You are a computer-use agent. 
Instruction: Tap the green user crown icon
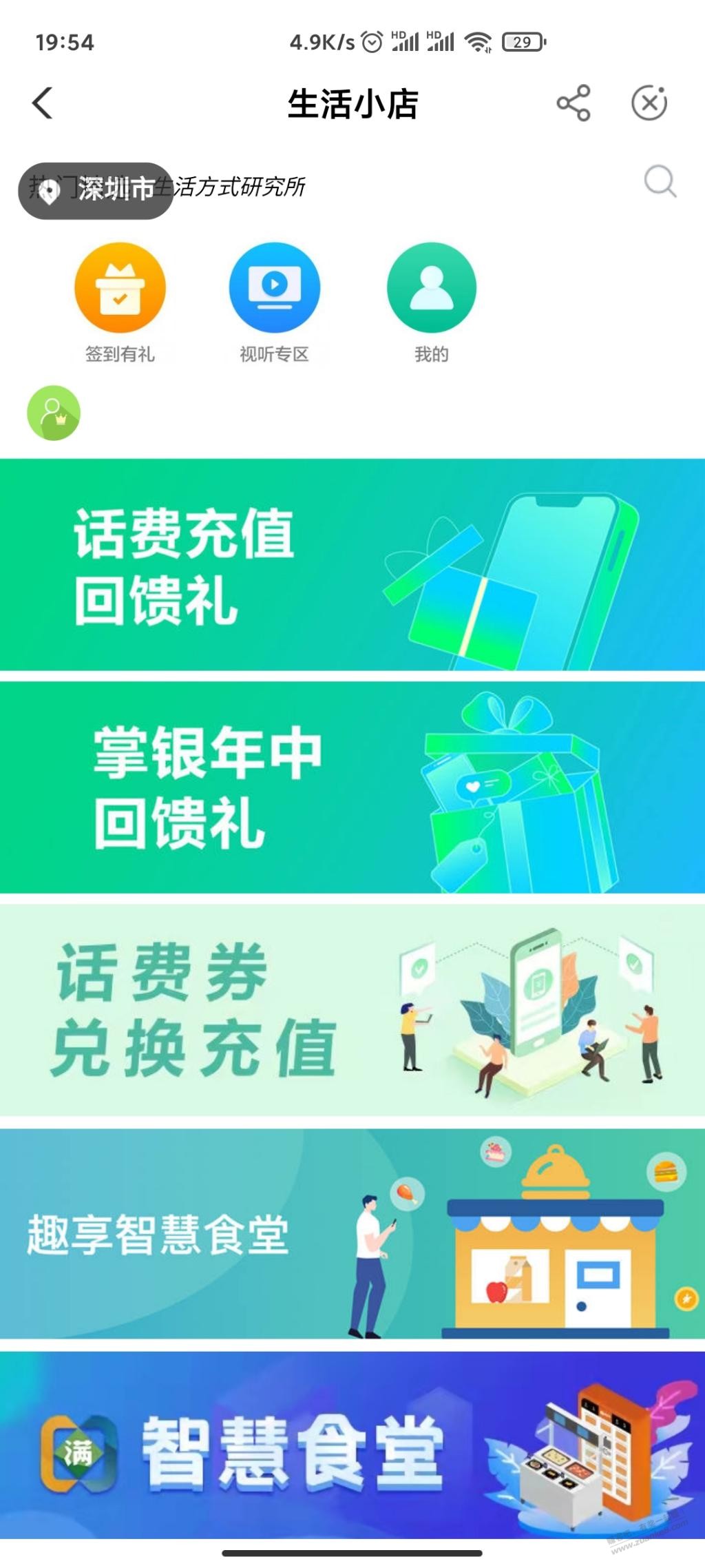pos(54,413)
